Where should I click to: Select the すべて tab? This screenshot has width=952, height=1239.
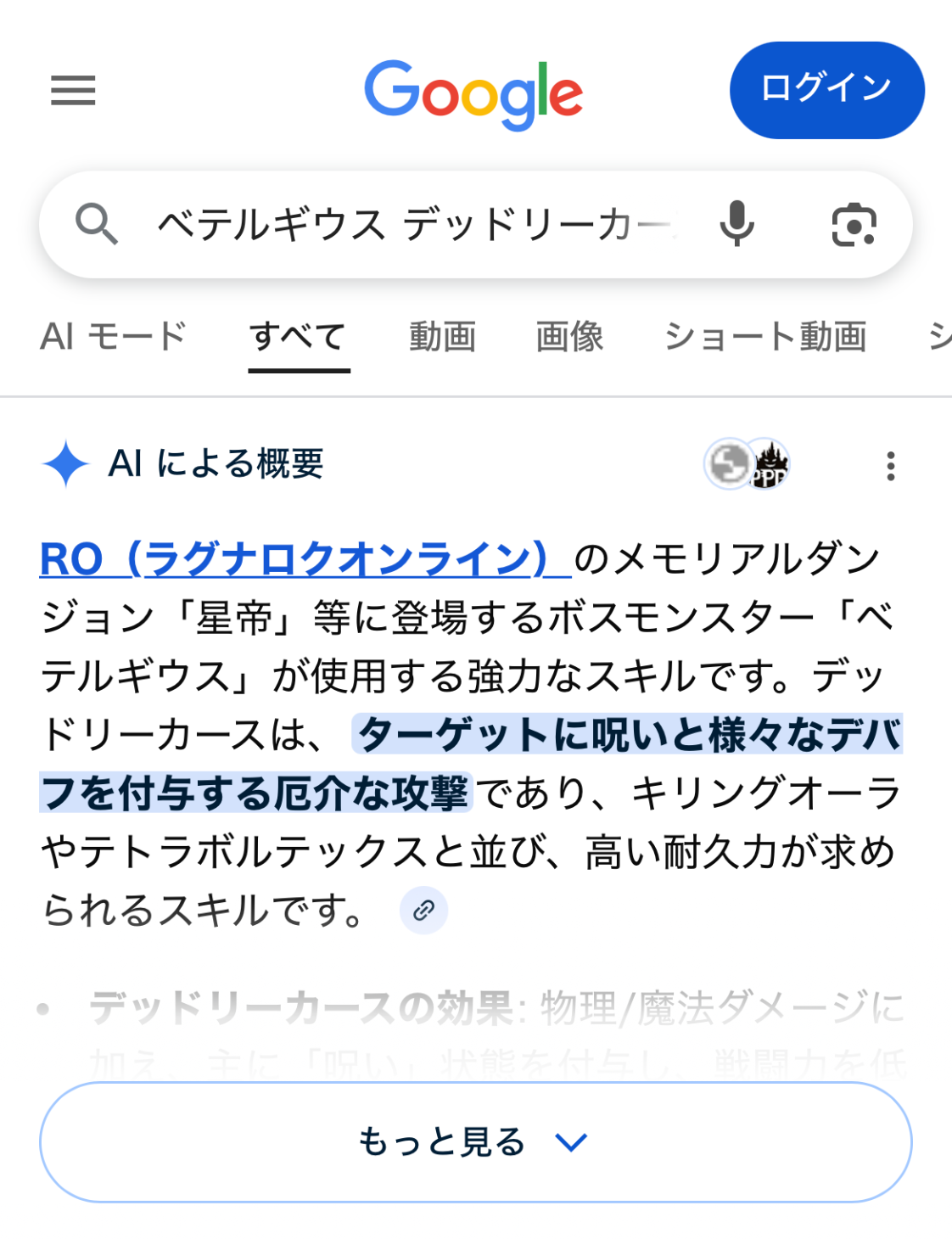click(298, 337)
